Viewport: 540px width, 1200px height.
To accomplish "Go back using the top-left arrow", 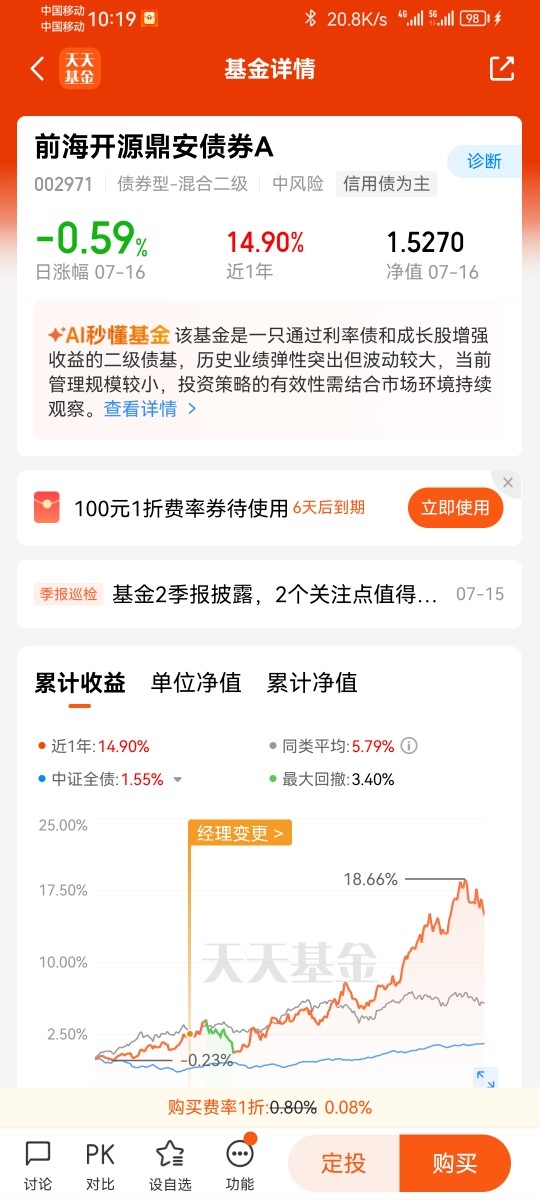I will 38,69.
